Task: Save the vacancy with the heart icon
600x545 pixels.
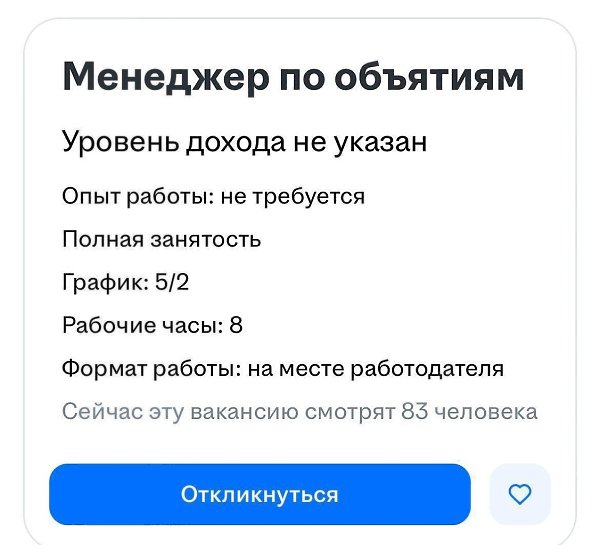Action: [x=520, y=494]
